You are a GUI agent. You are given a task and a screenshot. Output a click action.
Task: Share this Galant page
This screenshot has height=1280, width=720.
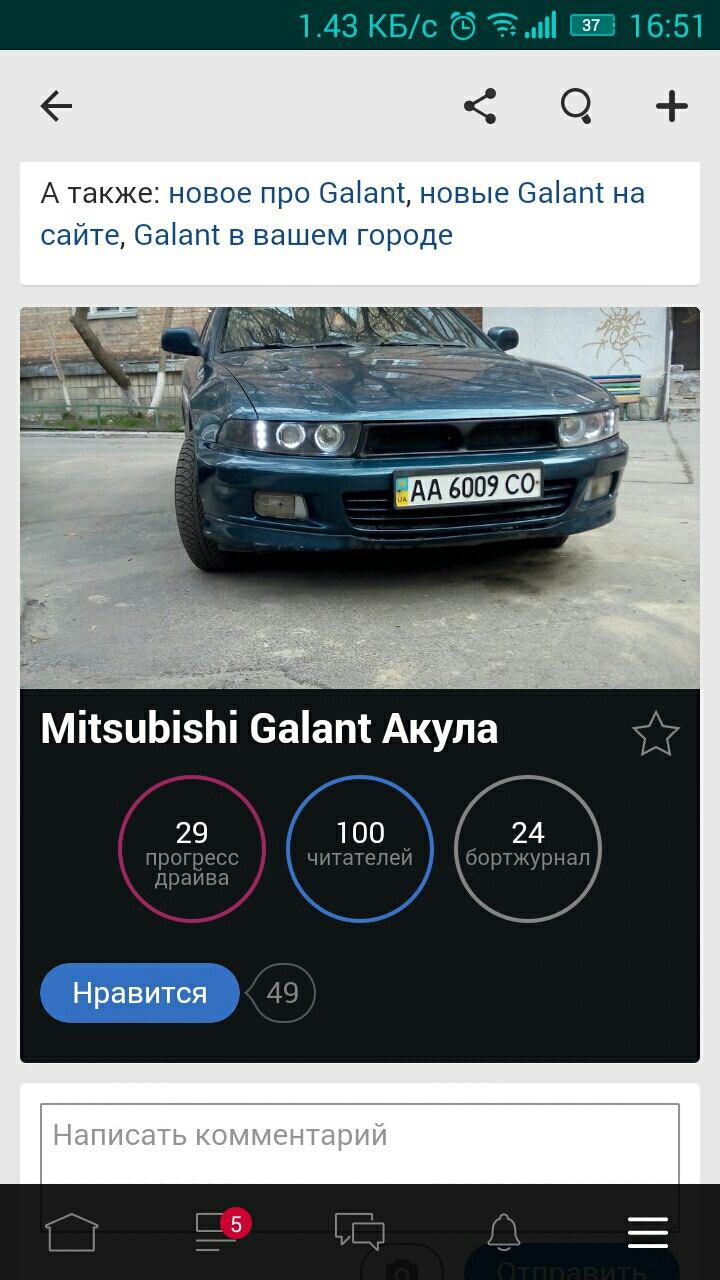pyautogui.click(x=480, y=106)
